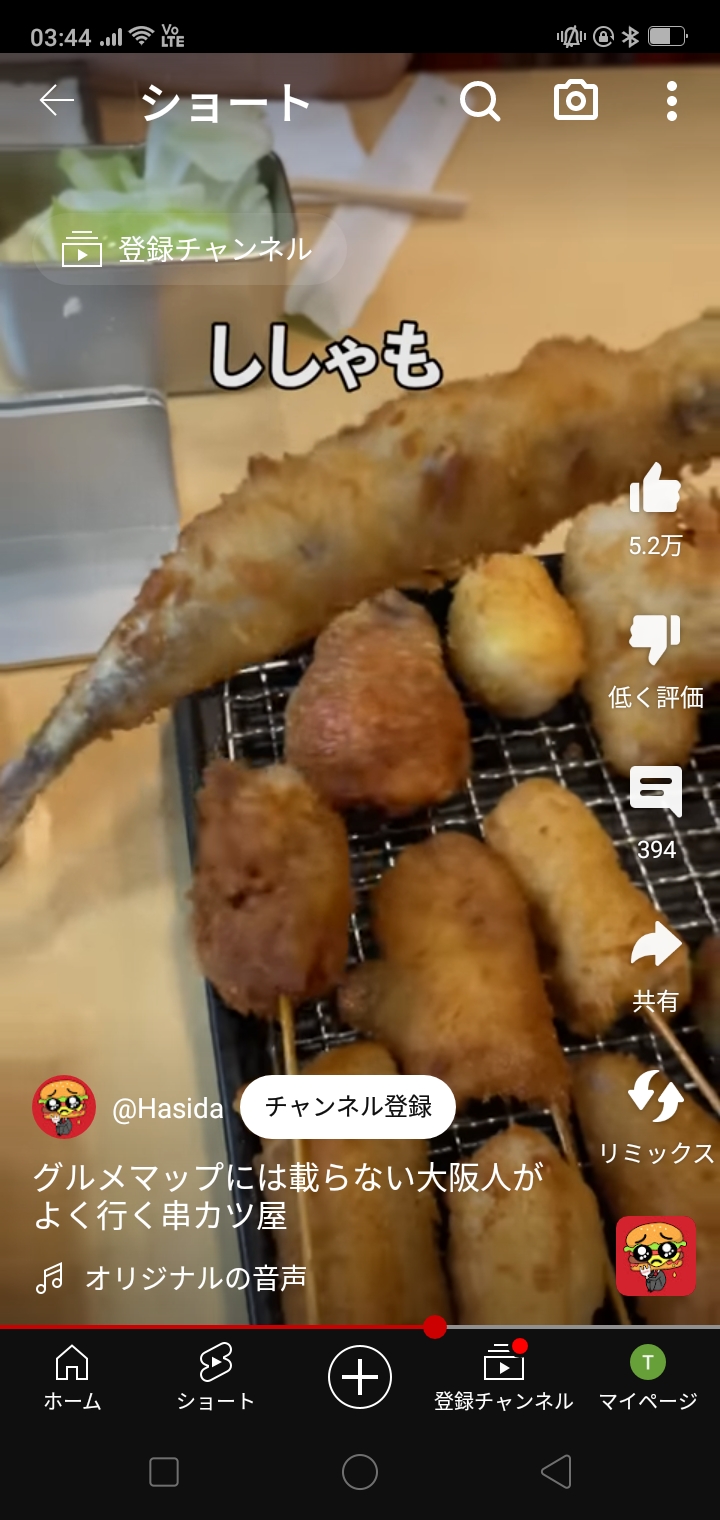This screenshot has width=720, height=1520.
Task: Remix this Short with リミックス
Action: click(x=656, y=1097)
